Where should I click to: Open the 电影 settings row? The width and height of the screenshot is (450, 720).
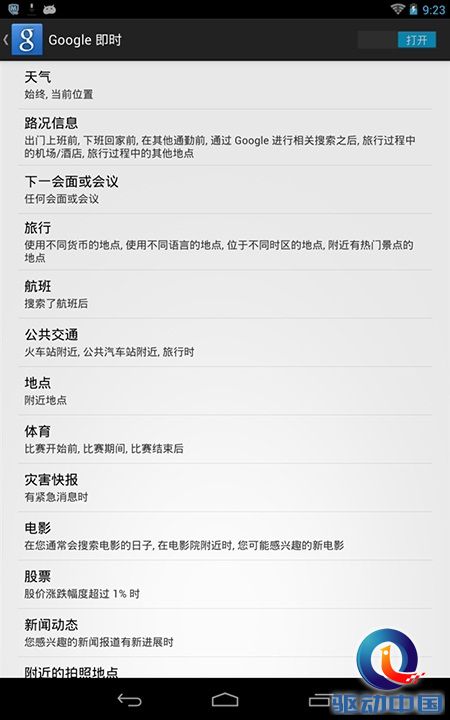click(225, 536)
